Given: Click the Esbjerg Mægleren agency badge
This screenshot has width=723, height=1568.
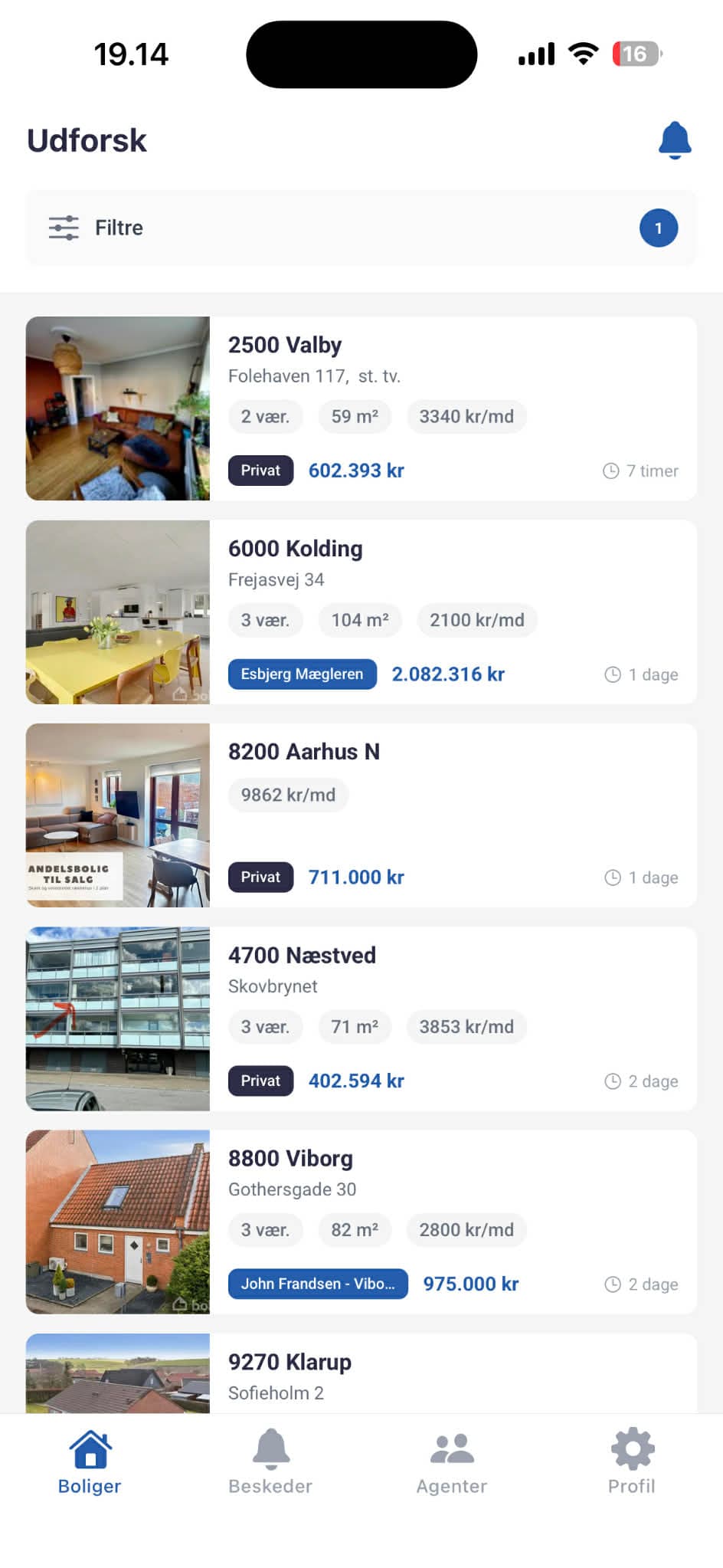Looking at the screenshot, I should pyautogui.click(x=301, y=674).
